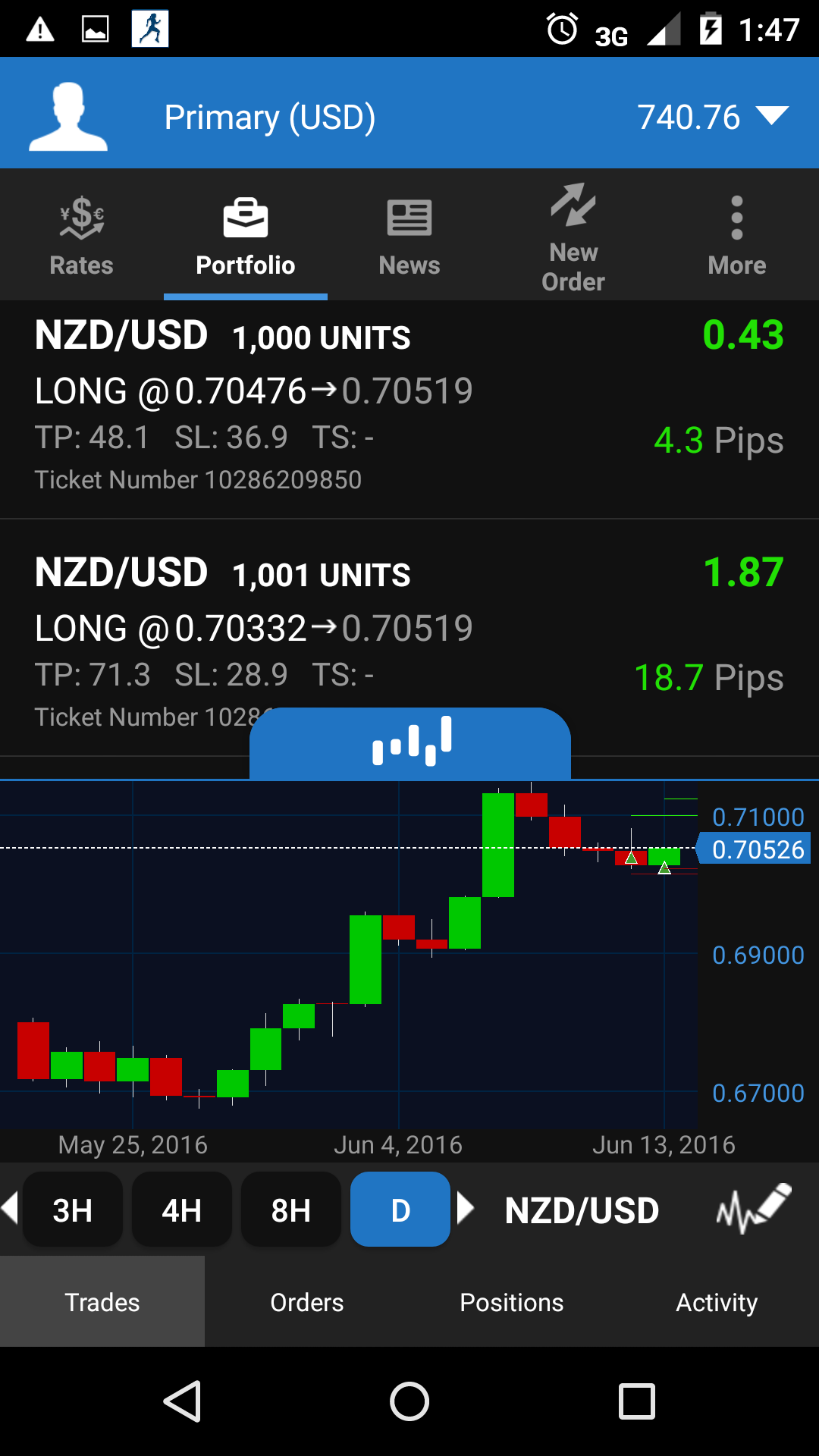
Task: Open chart drawing and indicator tools
Action: coord(753,1208)
